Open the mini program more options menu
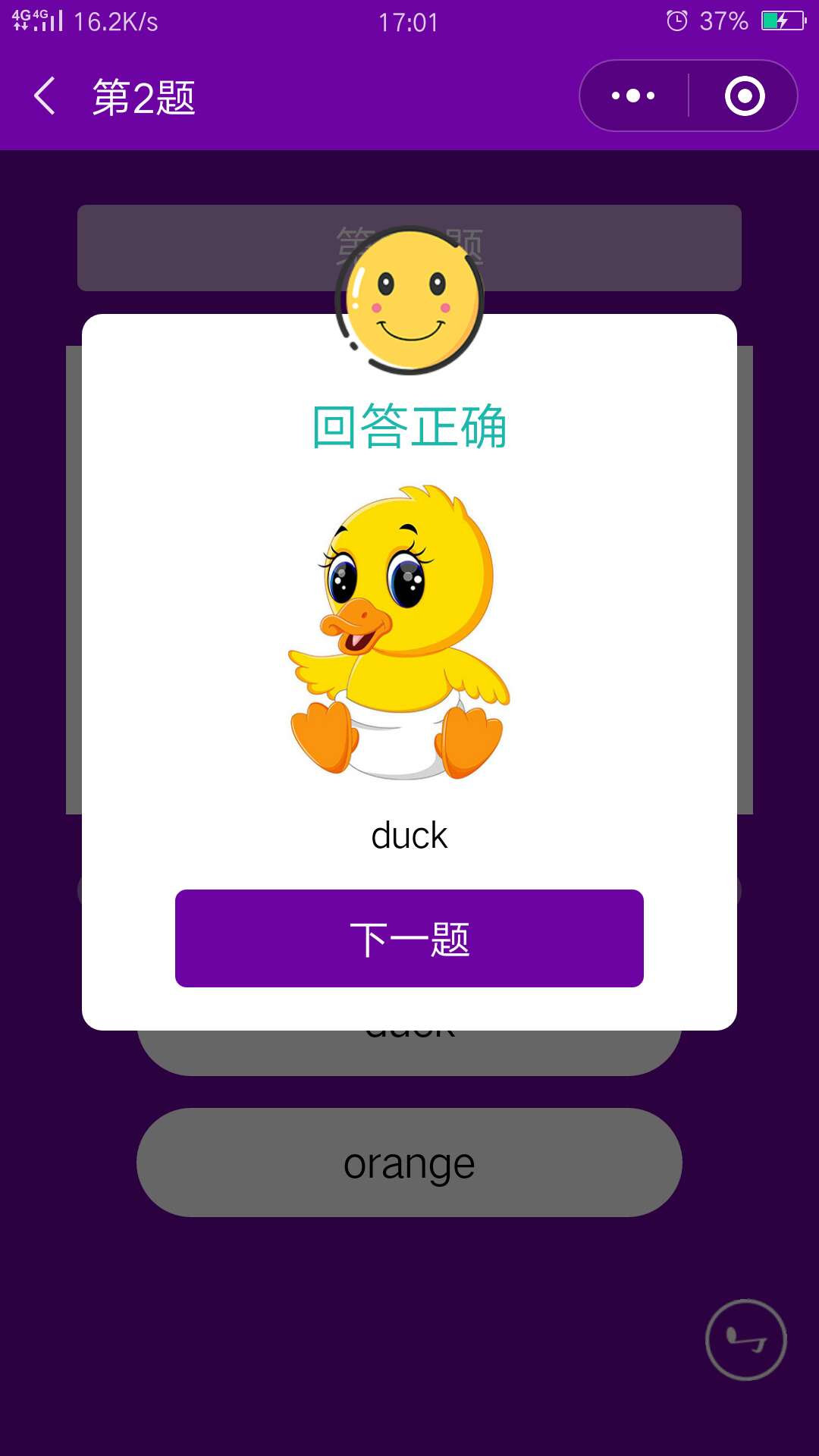The image size is (819, 1456). pos(634,96)
